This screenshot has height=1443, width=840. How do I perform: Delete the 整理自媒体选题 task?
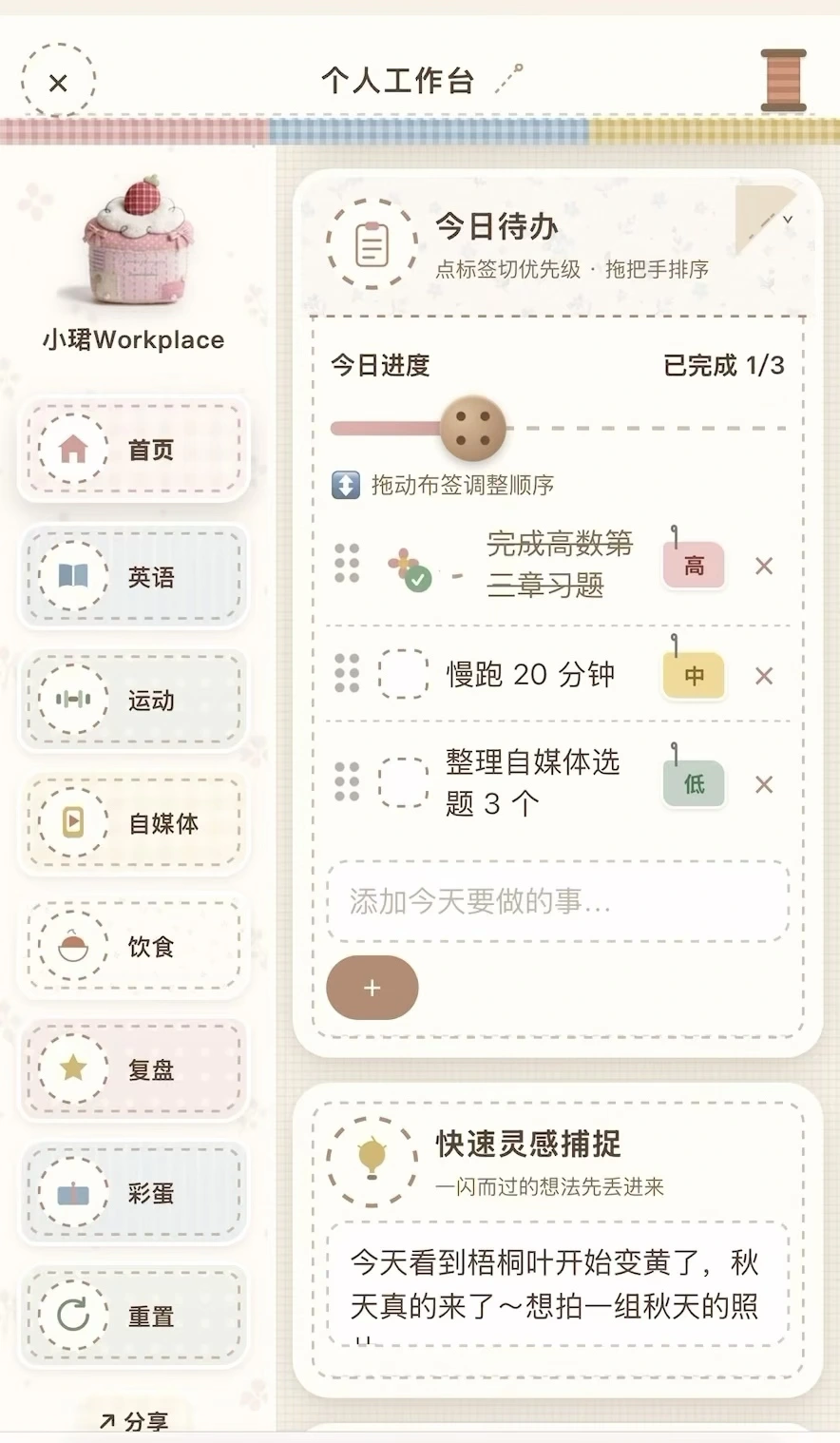point(764,784)
